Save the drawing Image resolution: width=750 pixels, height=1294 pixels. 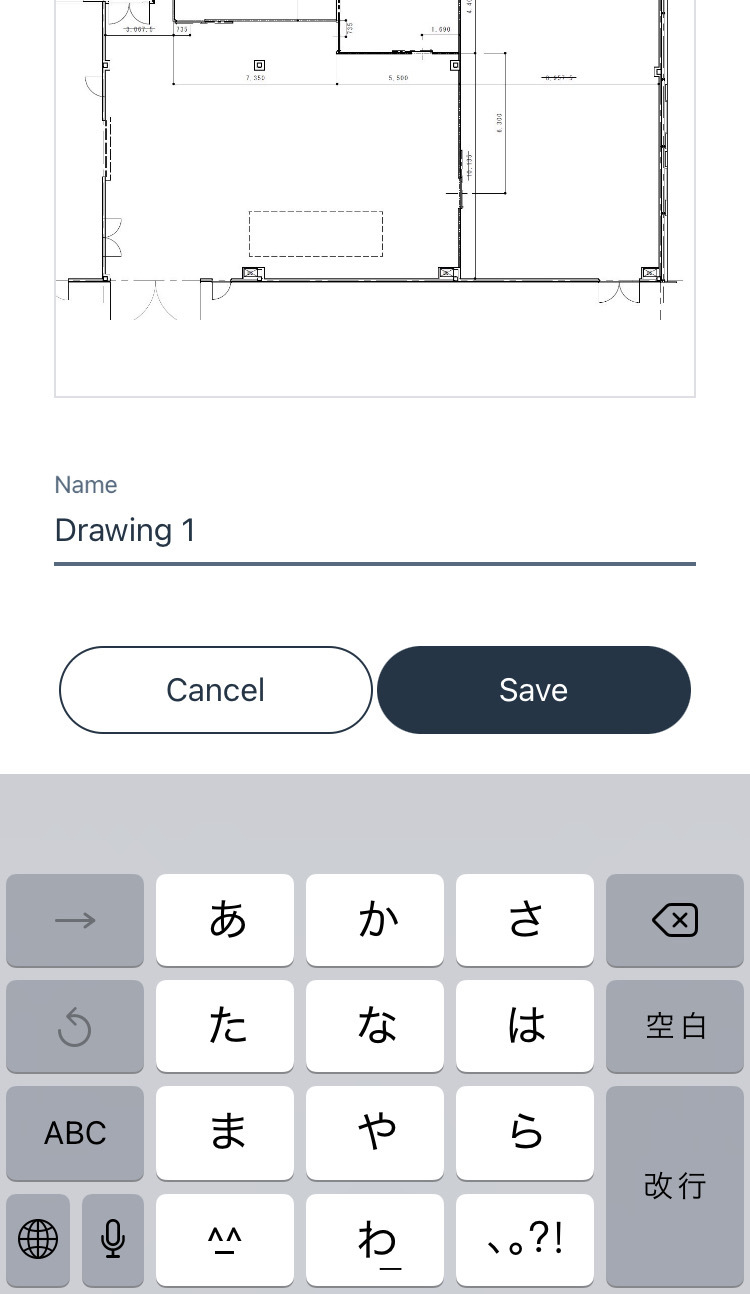(533, 690)
